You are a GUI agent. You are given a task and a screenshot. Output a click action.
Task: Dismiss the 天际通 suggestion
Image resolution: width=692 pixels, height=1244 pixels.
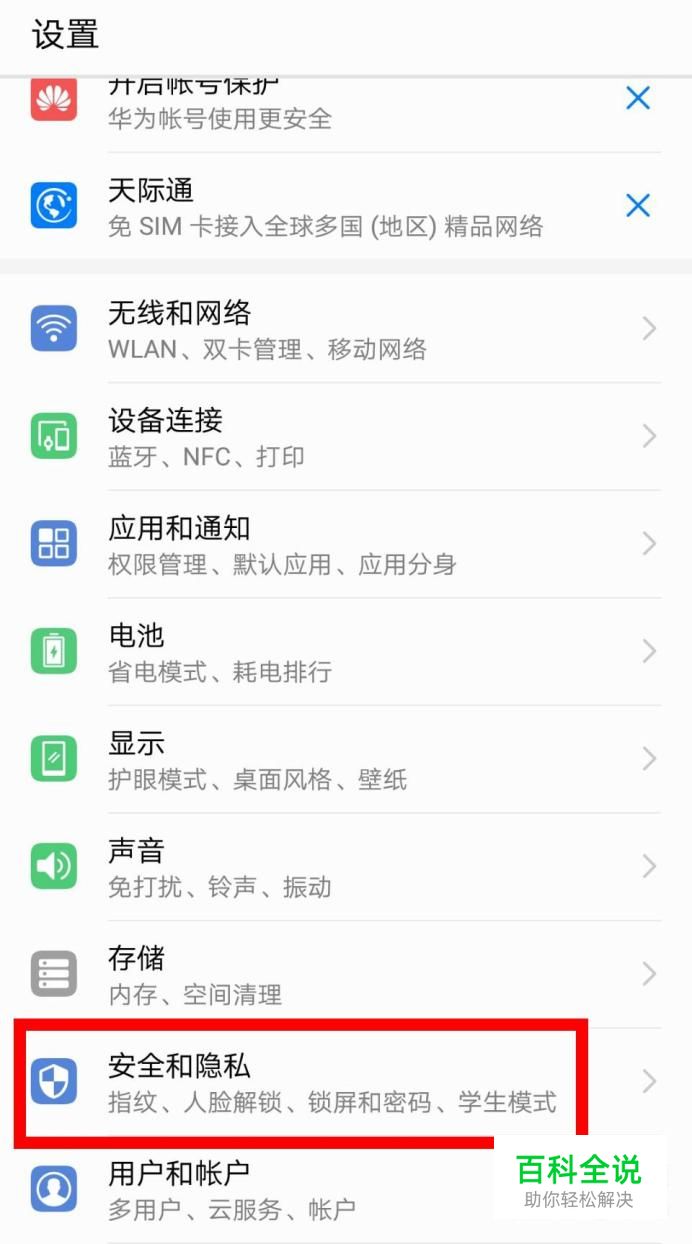[637, 206]
